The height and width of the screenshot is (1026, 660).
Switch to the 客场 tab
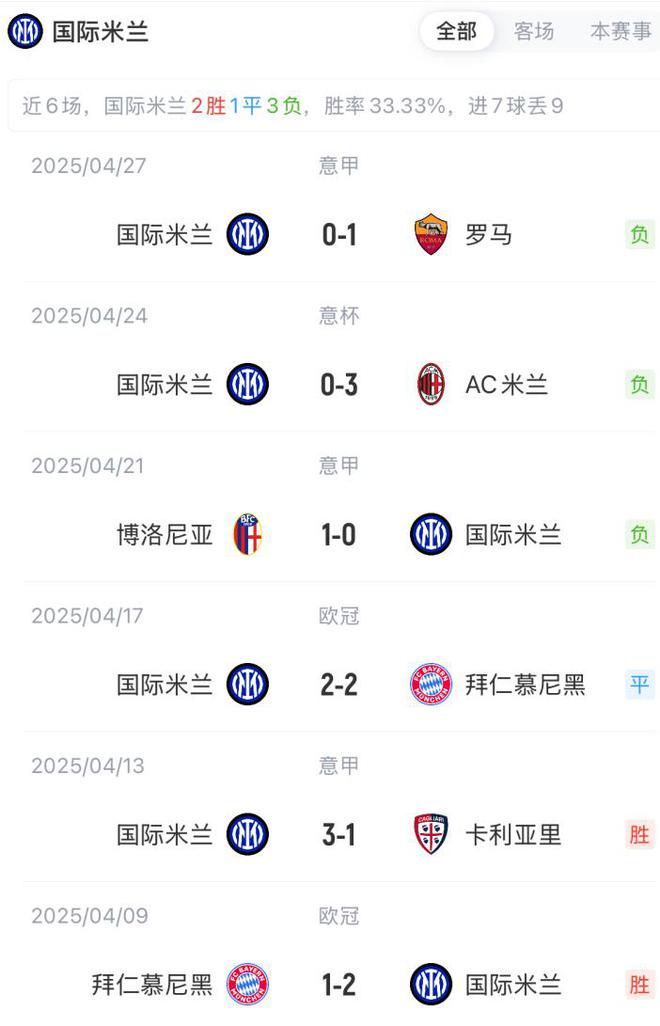point(534,32)
